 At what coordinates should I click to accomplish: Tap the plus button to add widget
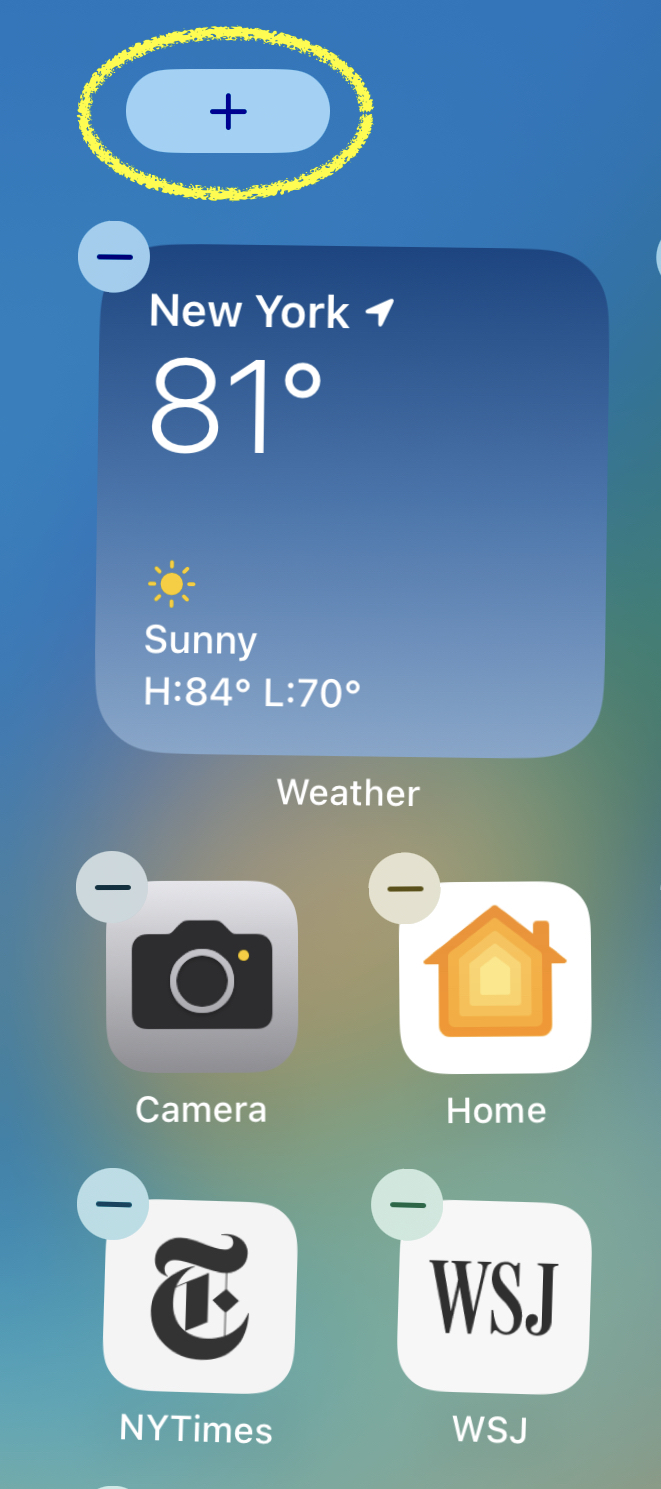coord(228,111)
